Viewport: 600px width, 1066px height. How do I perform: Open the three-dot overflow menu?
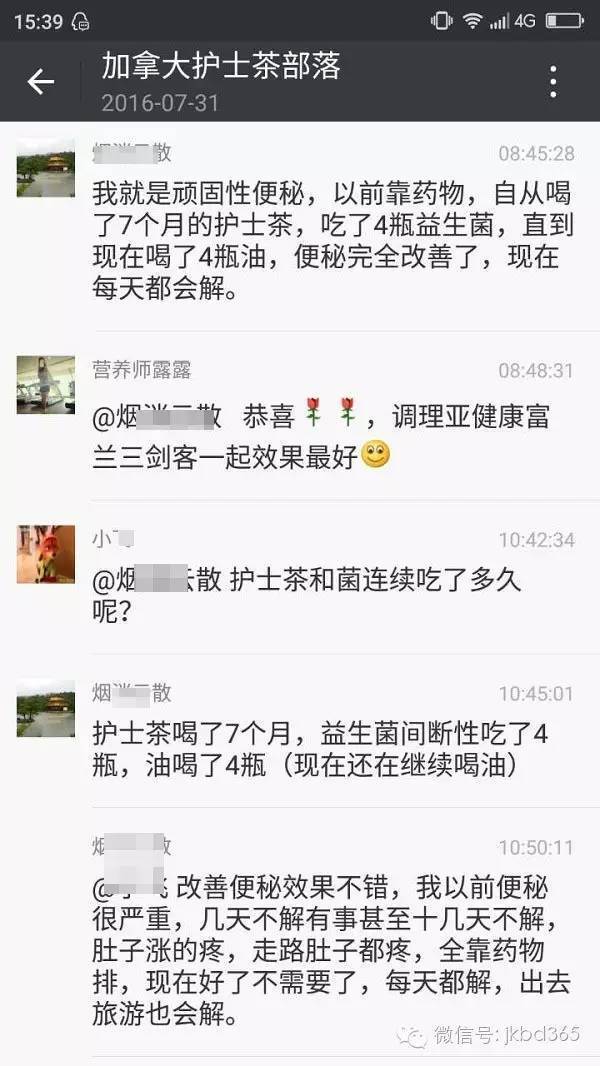click(x=553, y=82)
